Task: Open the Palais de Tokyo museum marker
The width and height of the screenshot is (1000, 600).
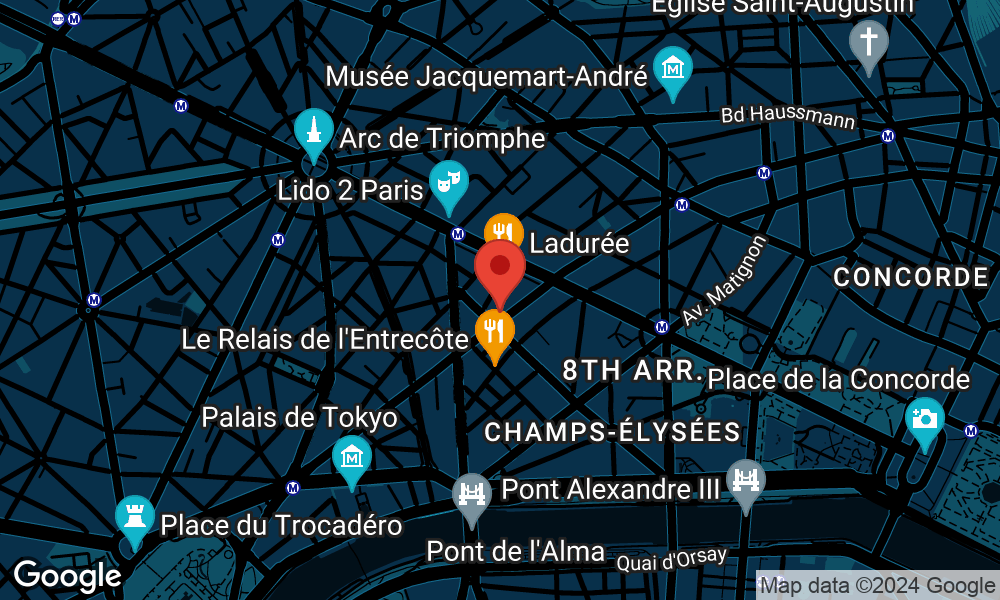Action: click(351, 457)
